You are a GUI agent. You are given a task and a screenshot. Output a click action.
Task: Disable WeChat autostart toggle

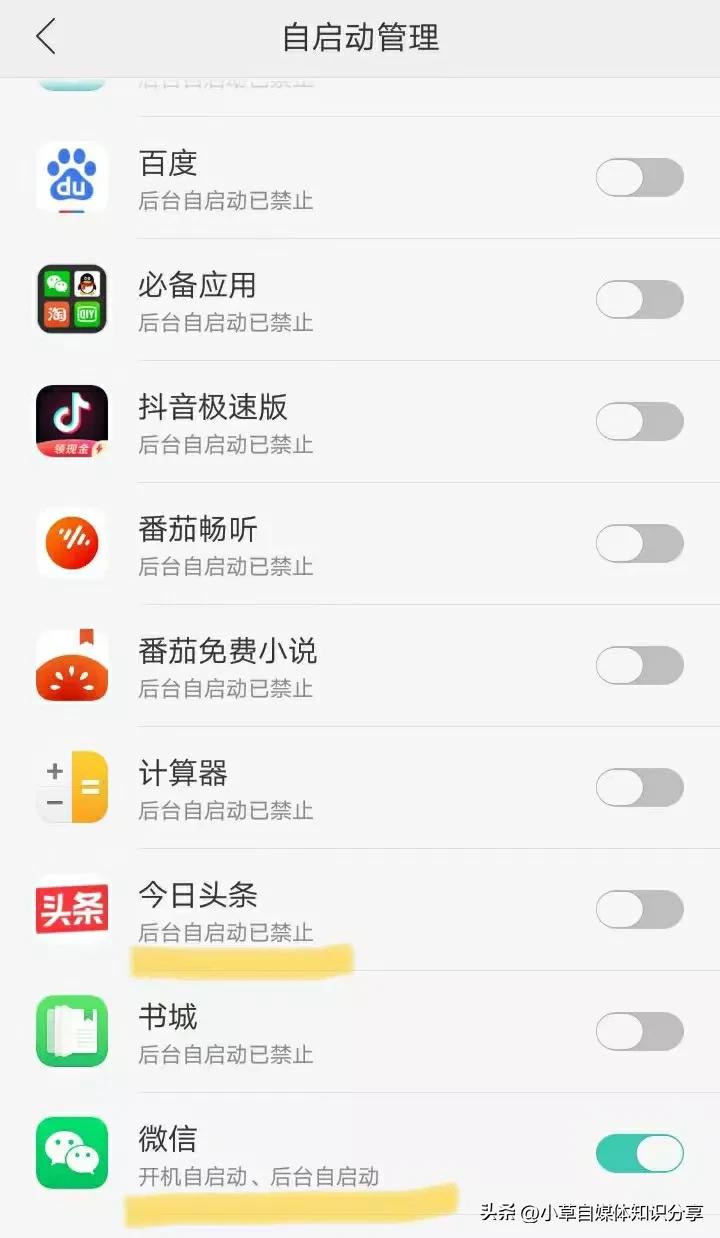(640, 1152)
